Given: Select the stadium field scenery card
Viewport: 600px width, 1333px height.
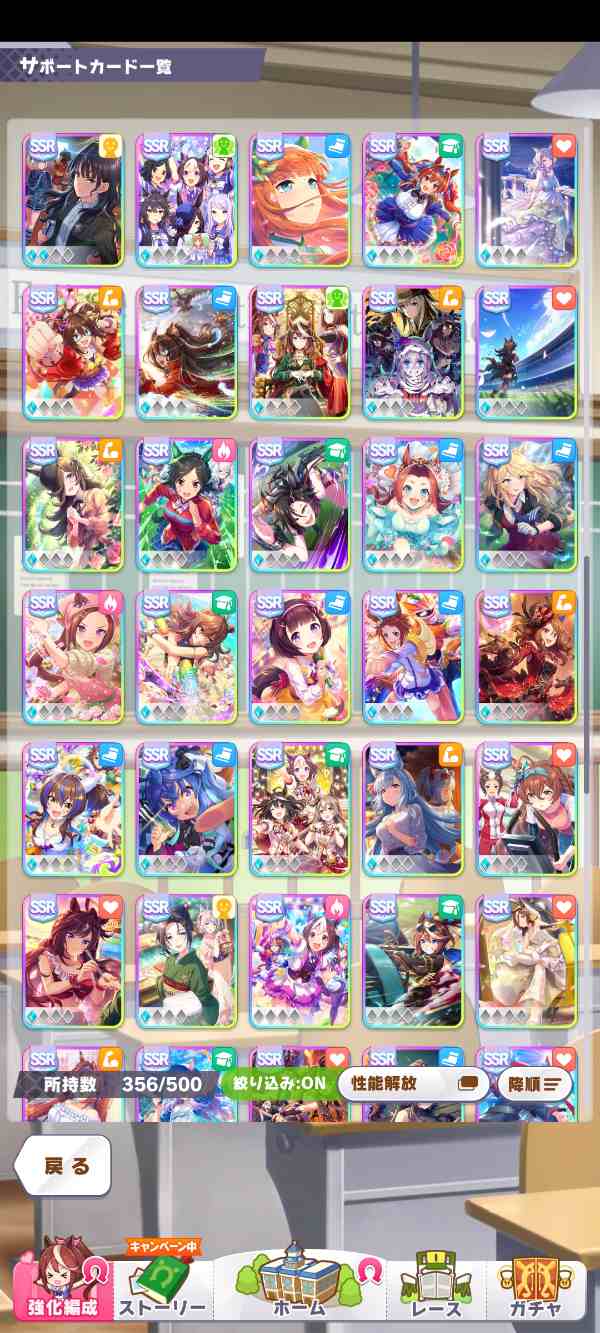Looking at the screenshot, I should click(x=527, y=352).
